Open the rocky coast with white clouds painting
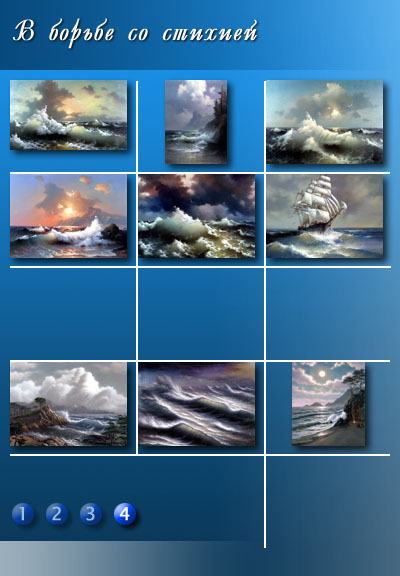Screen dimensions: 400x576 [69, 404]
